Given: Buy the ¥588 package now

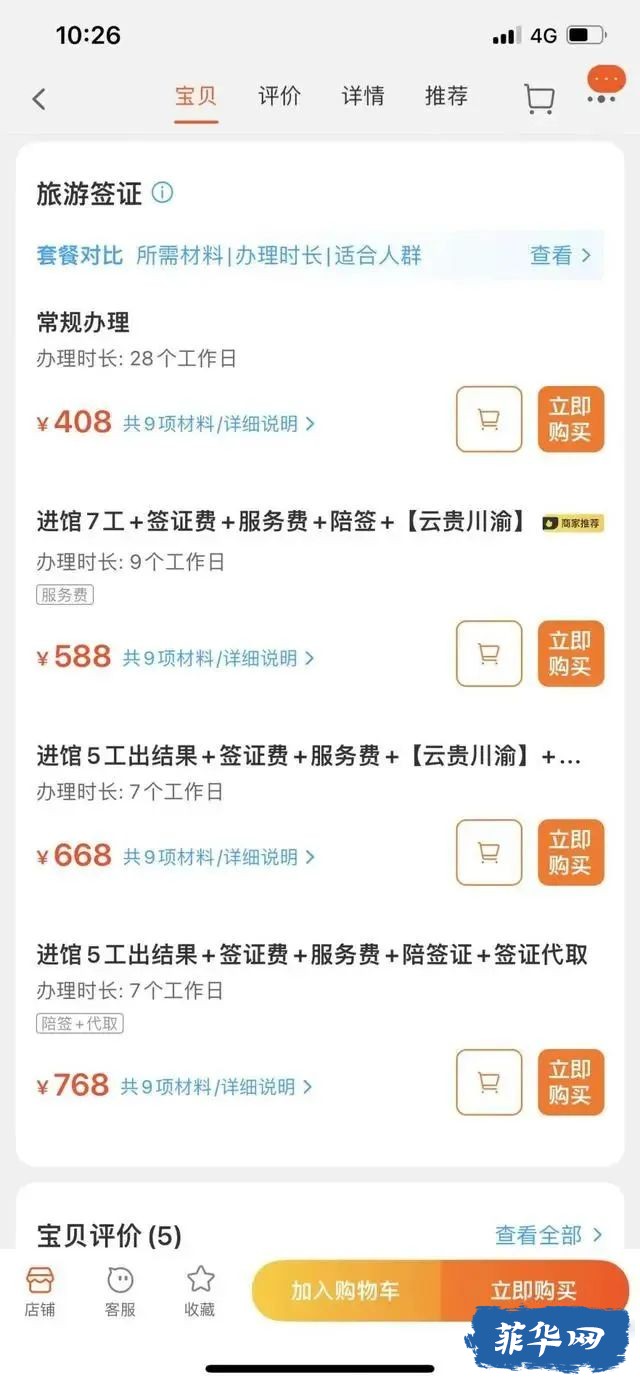Looking at the screenshot, I should tap(570, 654).
